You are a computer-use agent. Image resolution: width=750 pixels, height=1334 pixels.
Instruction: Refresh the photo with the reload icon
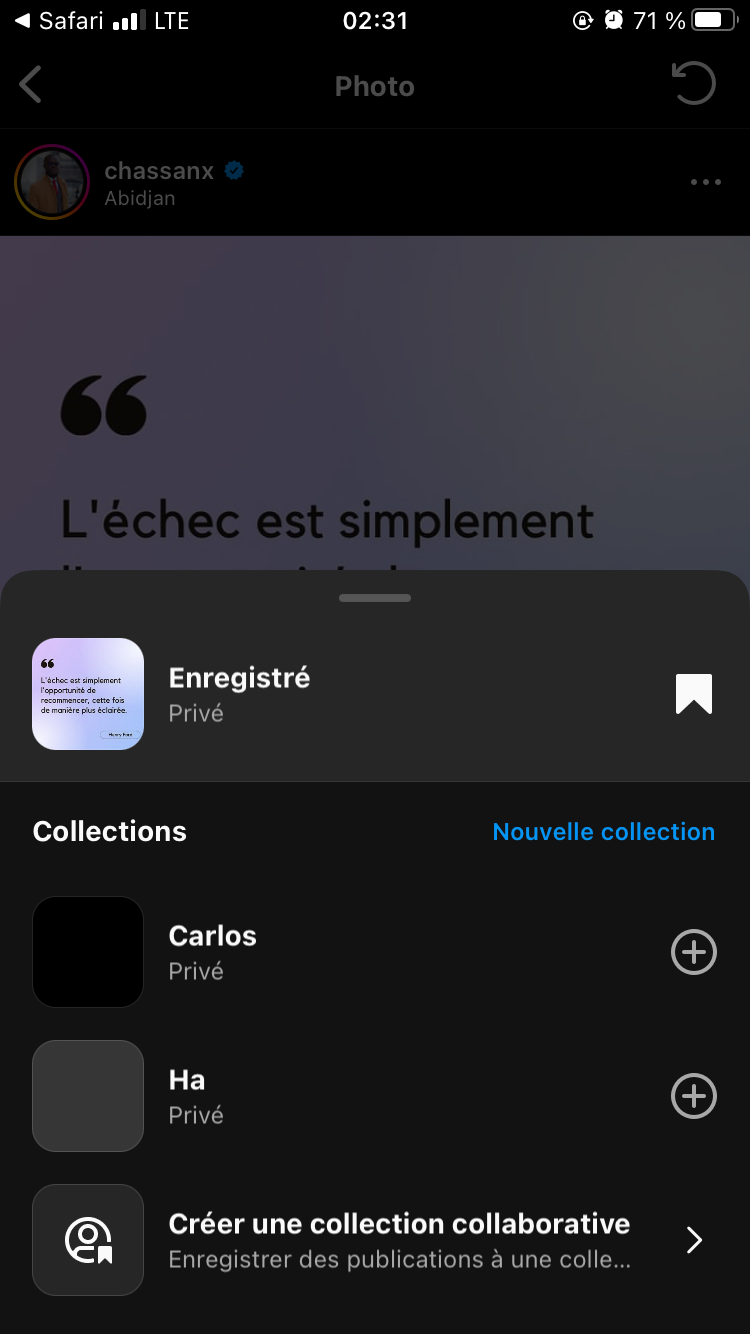(x=693, y=84)
